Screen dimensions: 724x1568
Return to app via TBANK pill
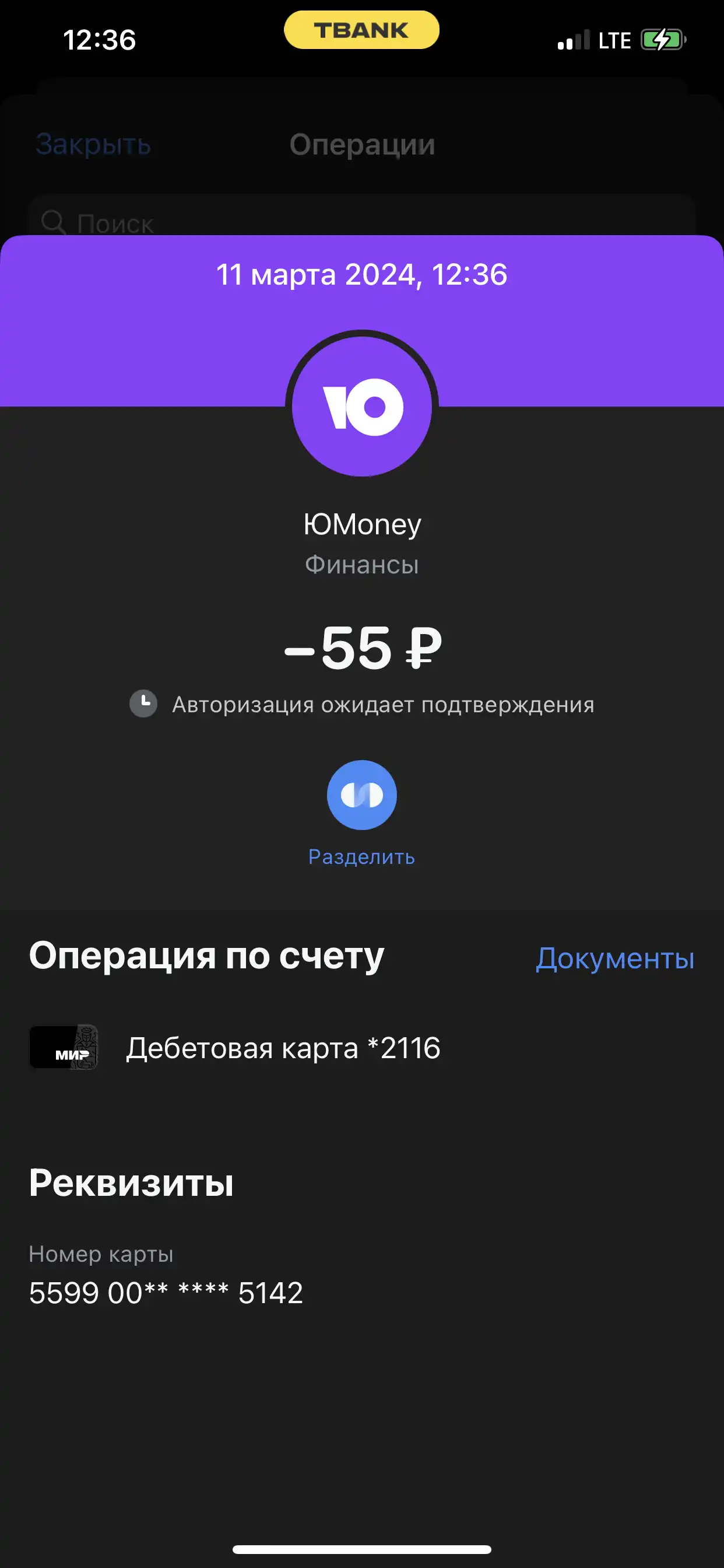(361, 30)
